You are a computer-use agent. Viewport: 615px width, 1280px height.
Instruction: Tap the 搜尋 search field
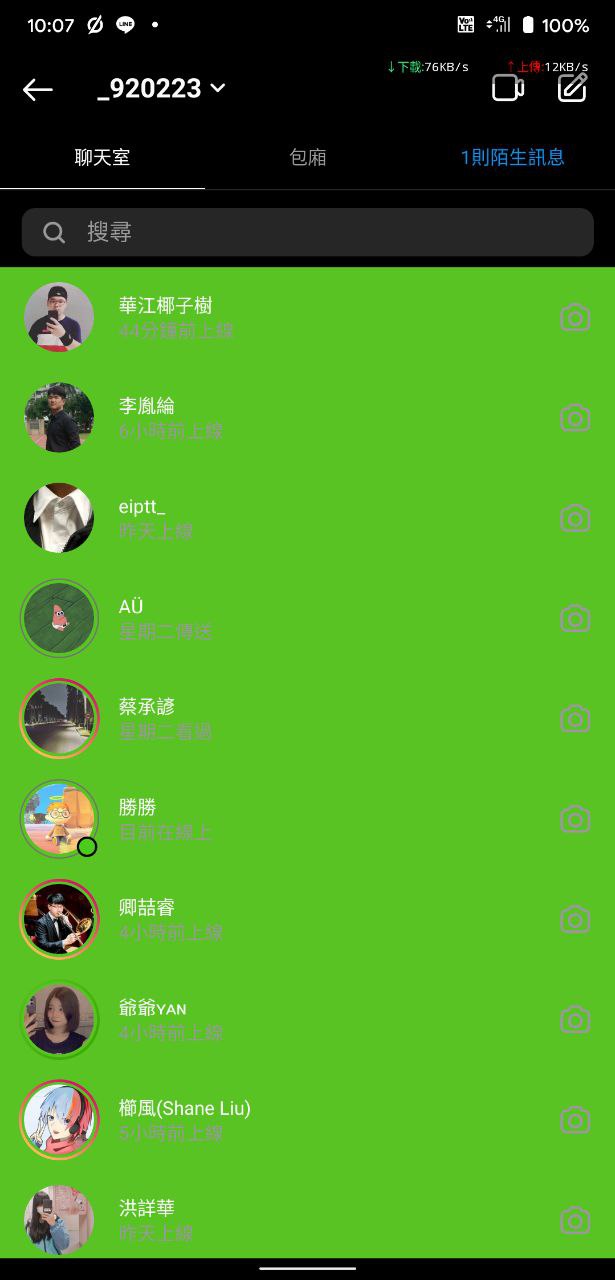coord(307,232)
